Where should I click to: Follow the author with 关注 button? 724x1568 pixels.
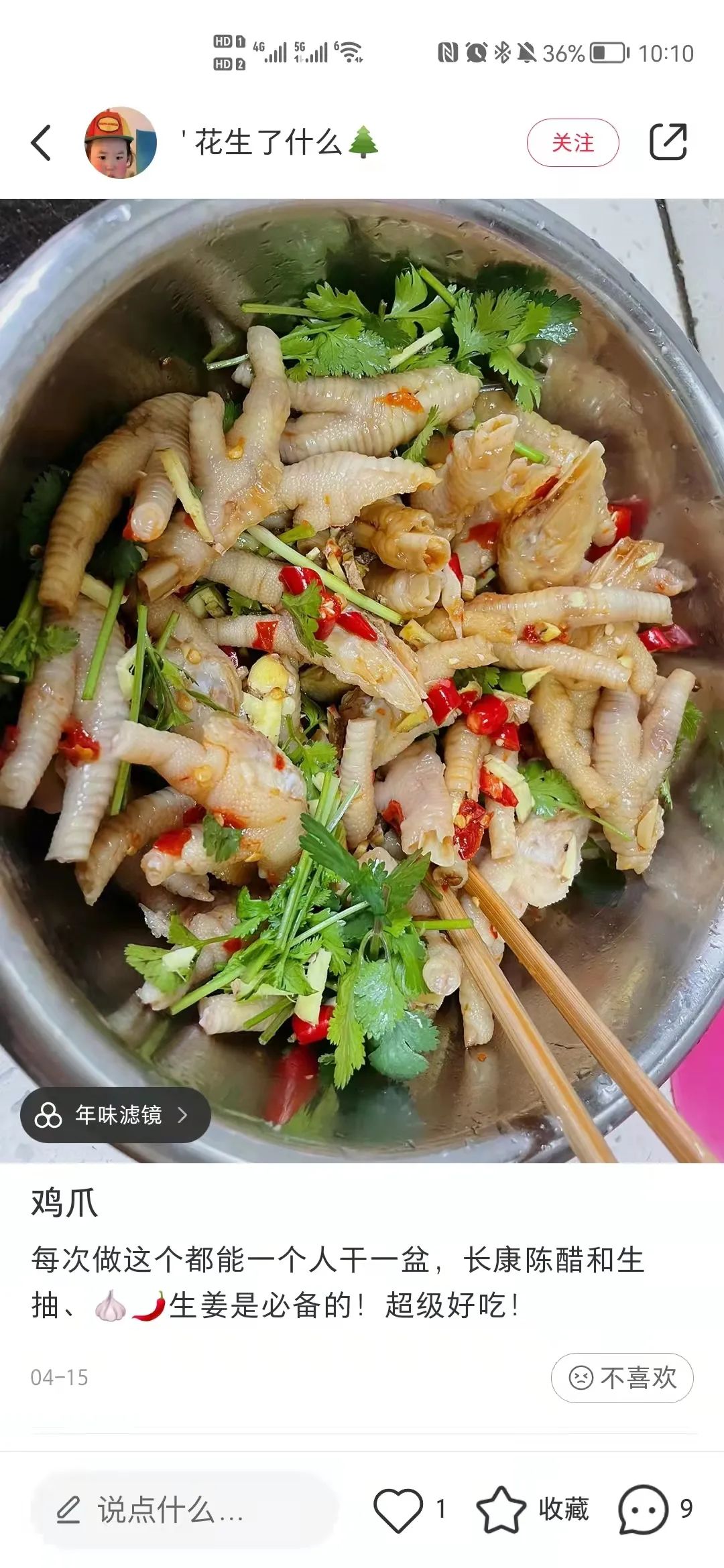click(x=572, y=143)
